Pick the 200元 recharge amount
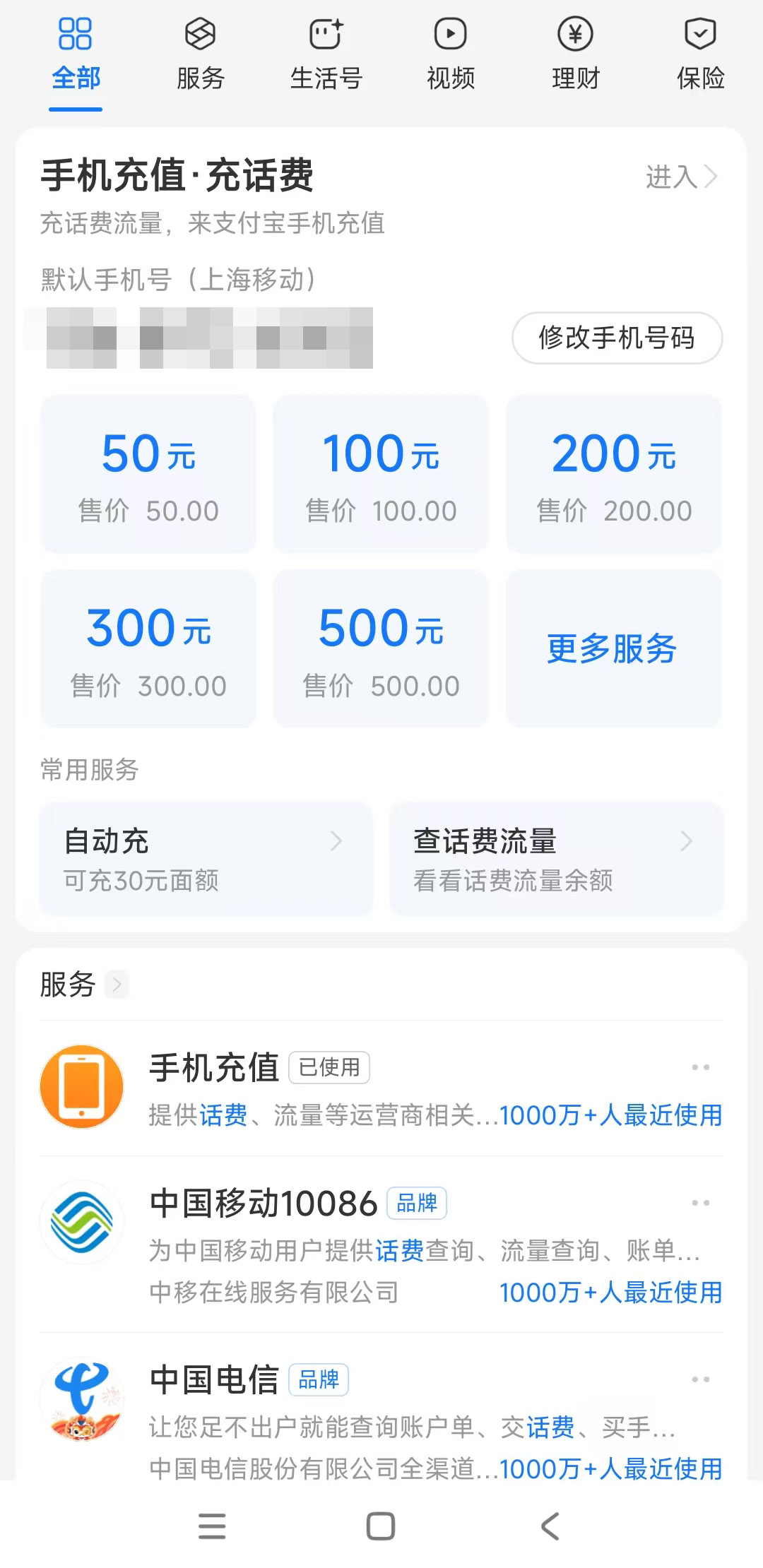Viewport: 763px width, 1568px height. (x=613, y=474)
